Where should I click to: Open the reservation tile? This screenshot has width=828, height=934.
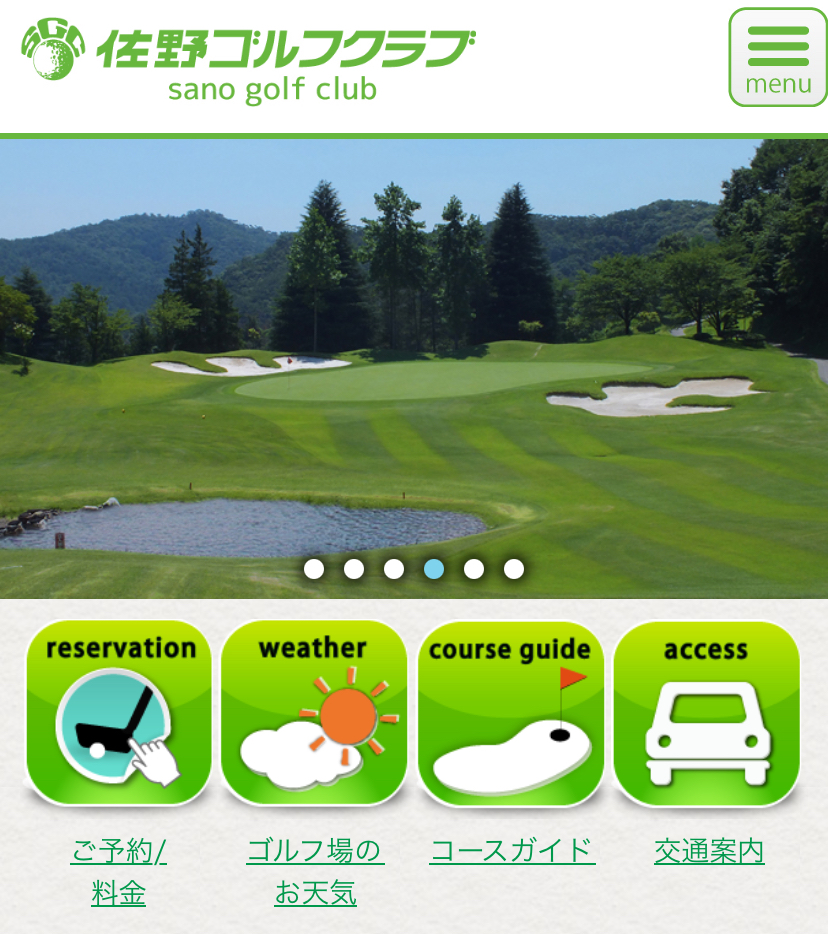click(119, 713)
